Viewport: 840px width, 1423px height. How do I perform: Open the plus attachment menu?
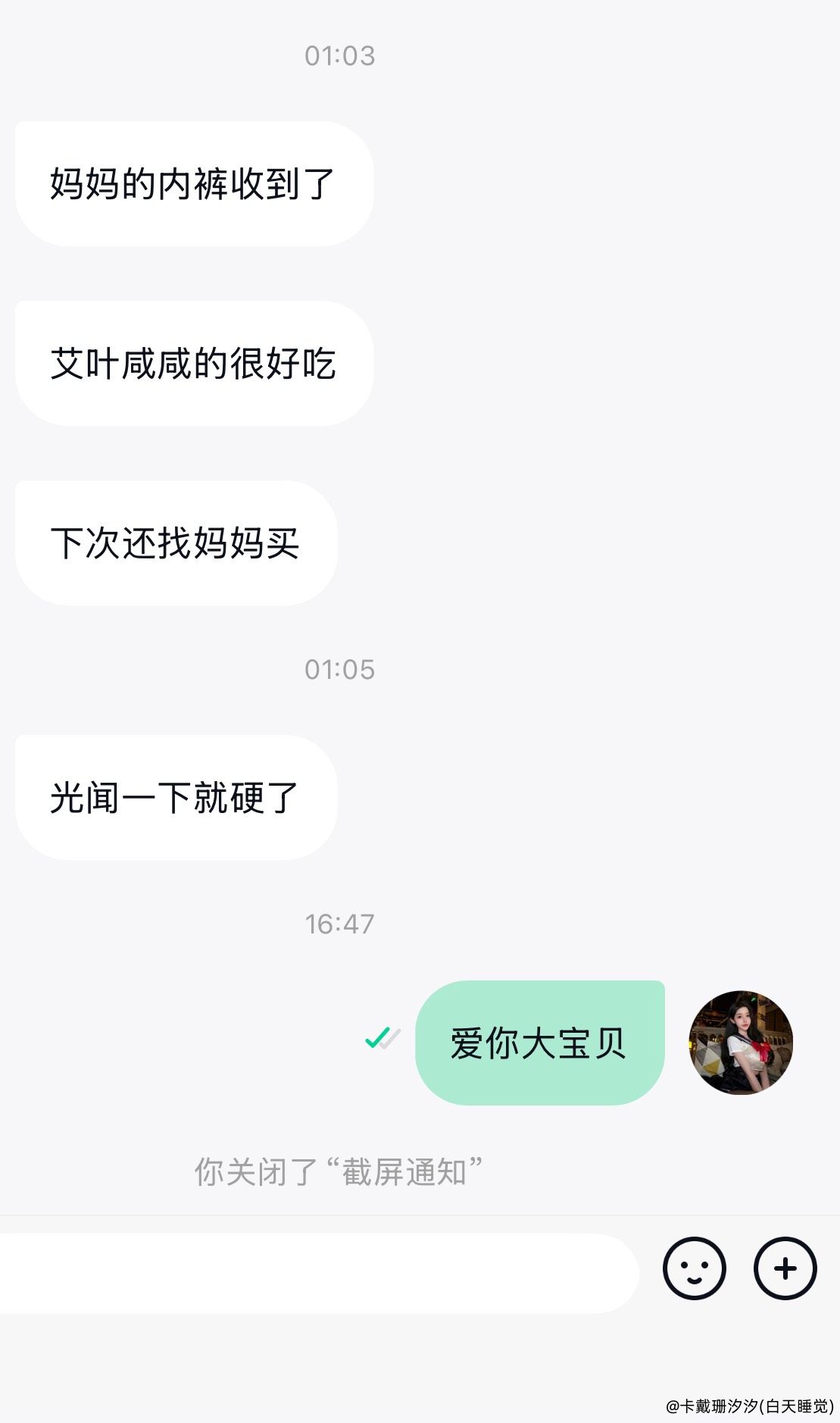coord(785,1268)
